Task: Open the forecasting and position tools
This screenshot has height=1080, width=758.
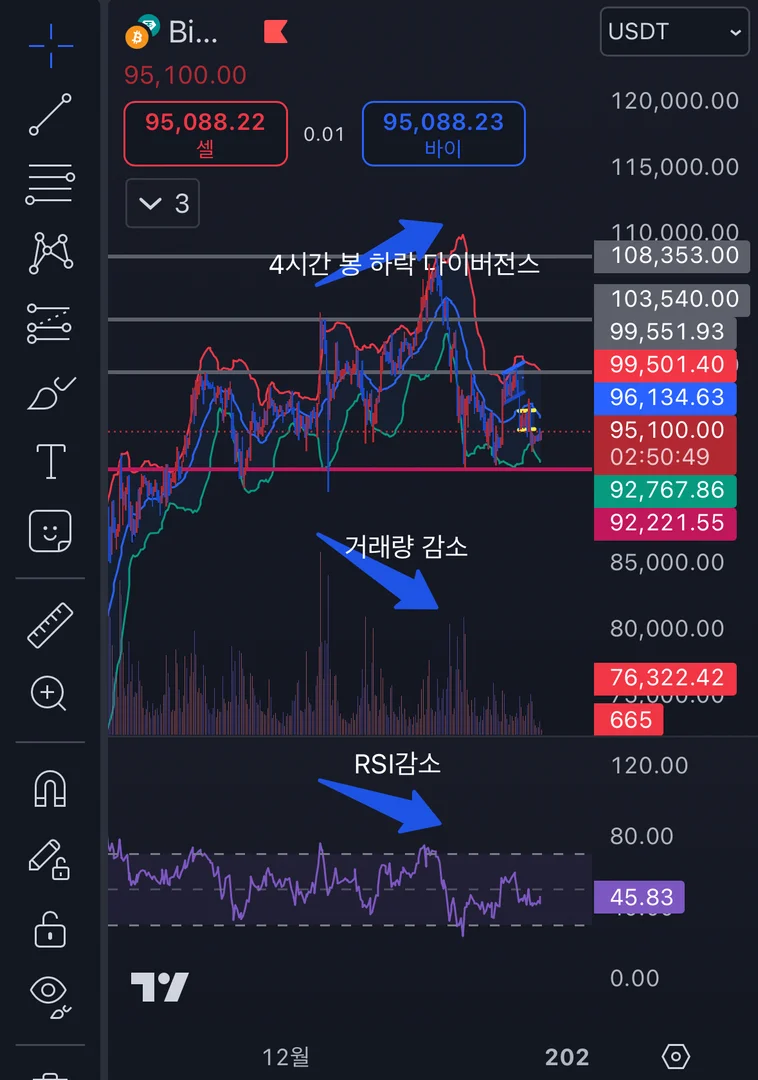Action: 50,322
